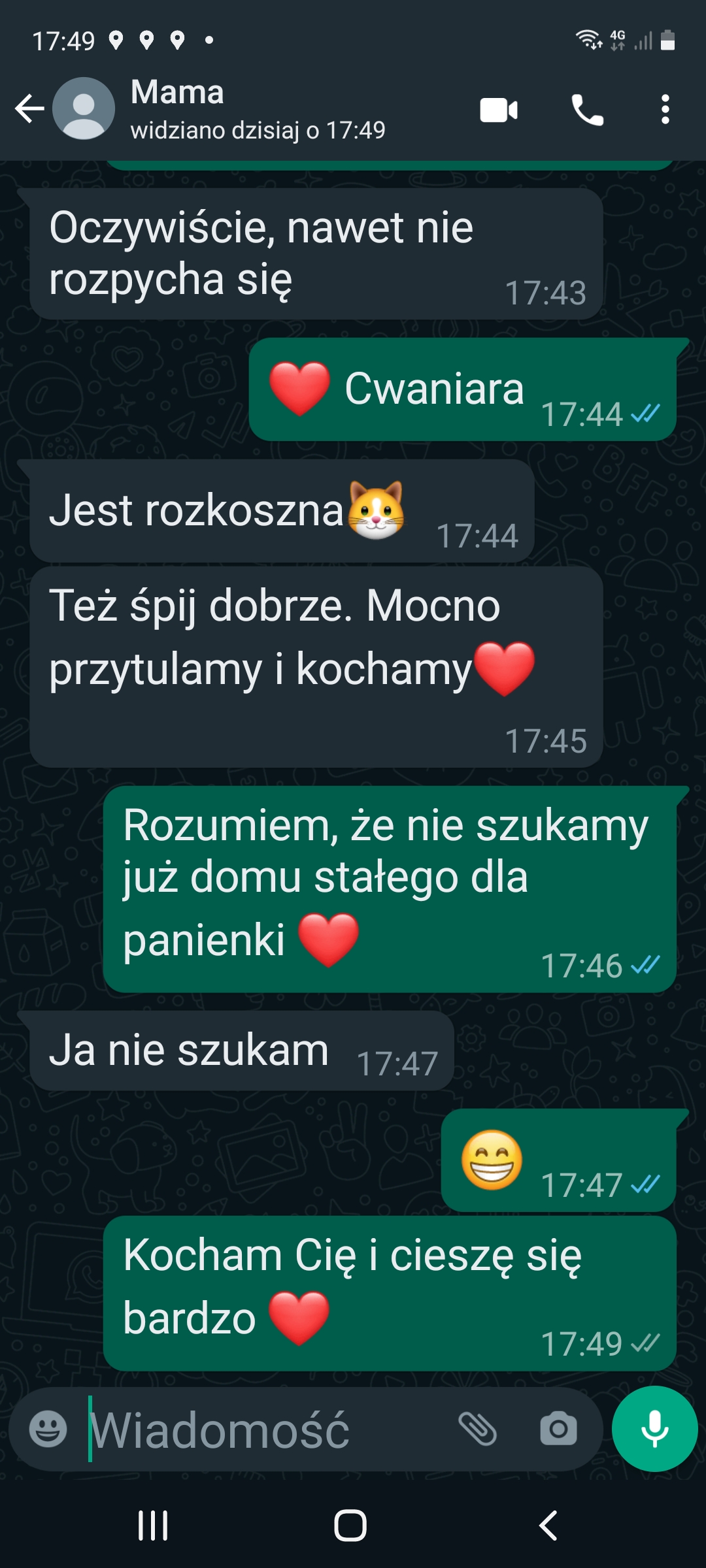
Task: Start a voice call with Mama
Action: pyautogui.click(x=588, y=110)
